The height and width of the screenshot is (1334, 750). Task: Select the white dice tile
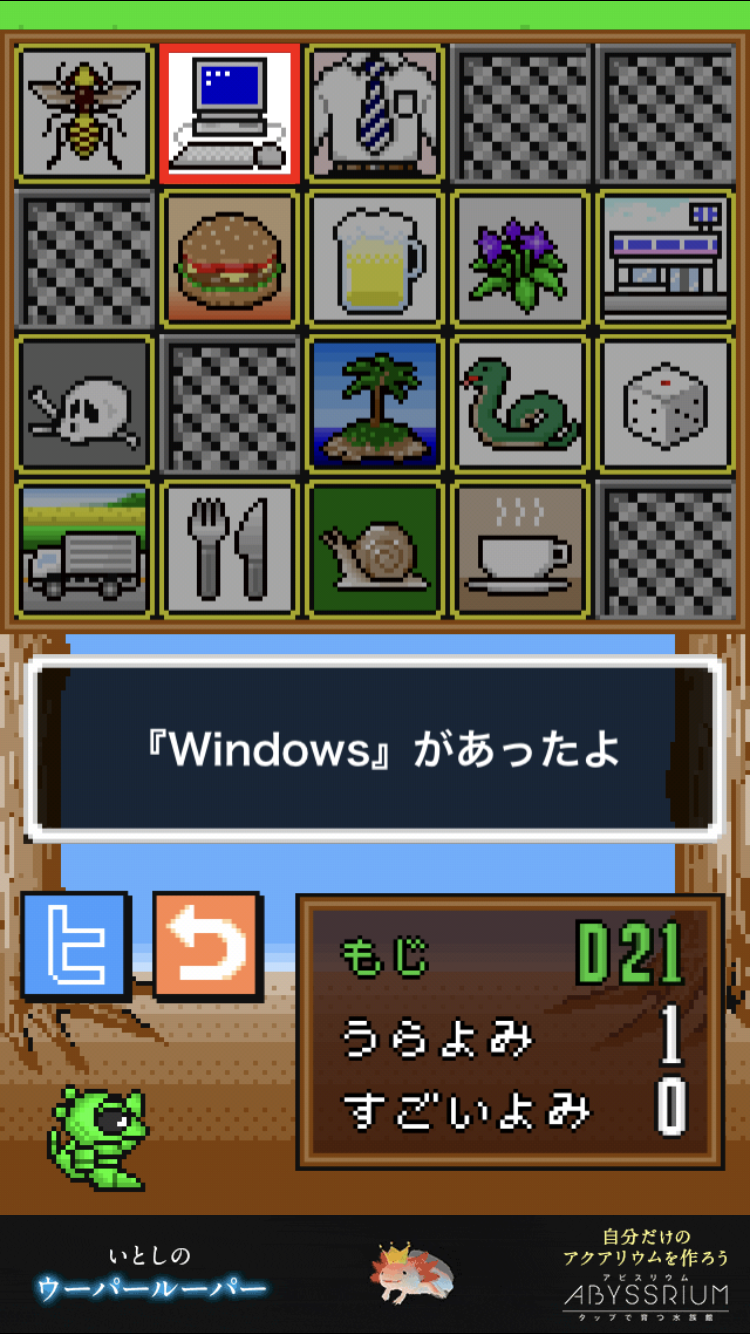click(x=664, y=403)
